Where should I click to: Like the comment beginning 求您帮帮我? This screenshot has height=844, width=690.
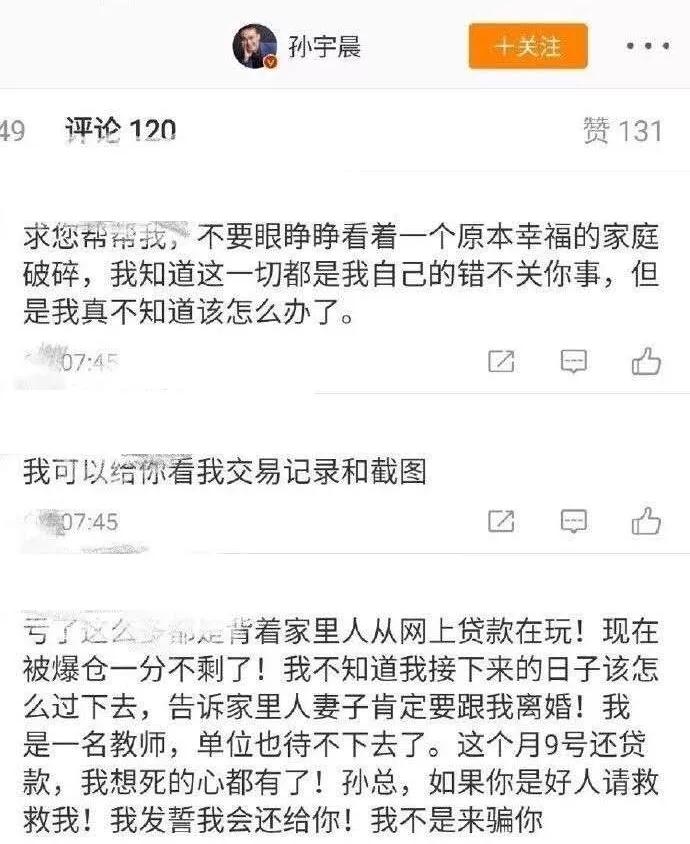tap(646, 361)
